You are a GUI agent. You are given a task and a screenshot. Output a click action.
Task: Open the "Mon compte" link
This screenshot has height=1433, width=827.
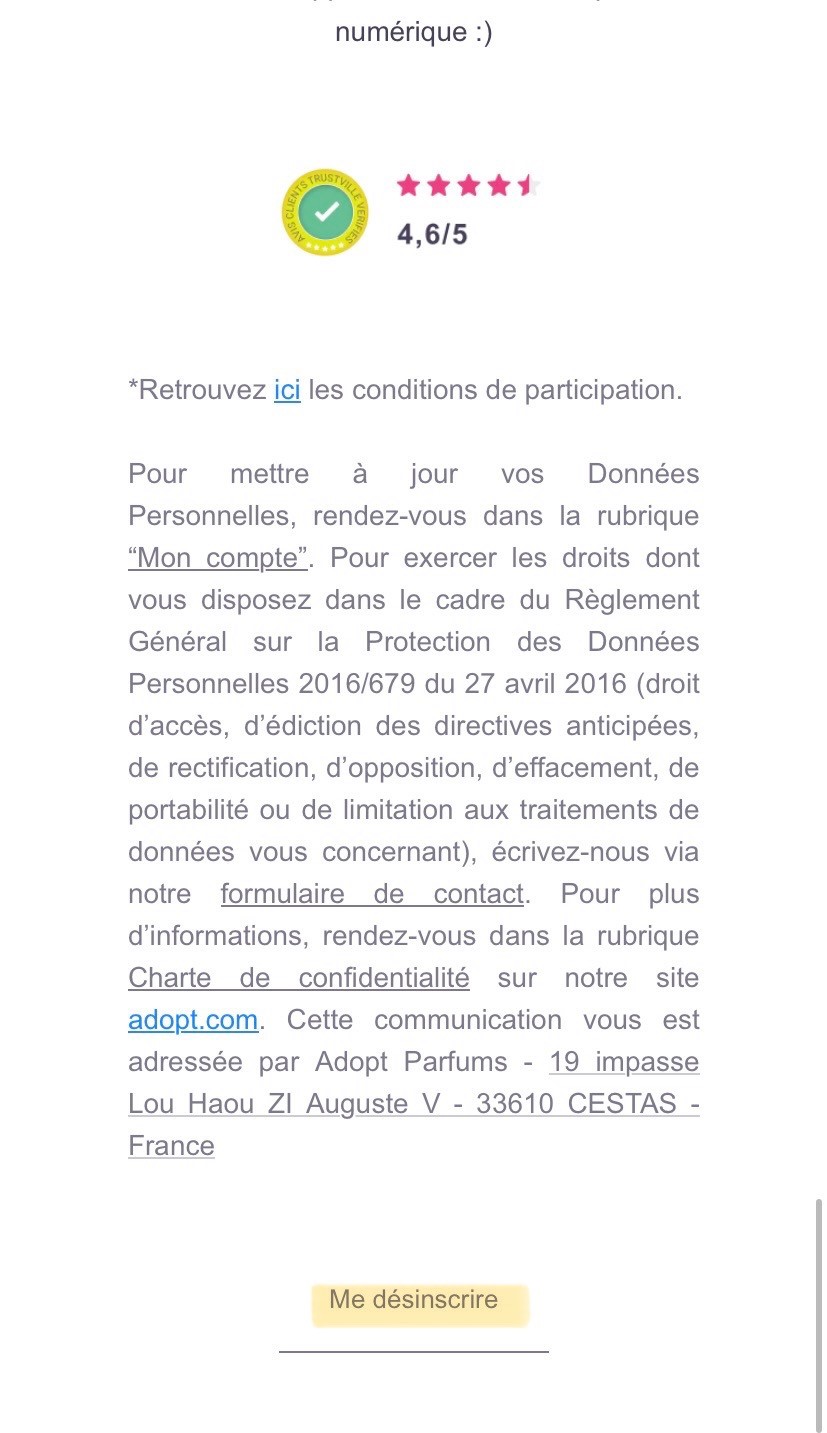pyautogui.click(x=219, y=558)
